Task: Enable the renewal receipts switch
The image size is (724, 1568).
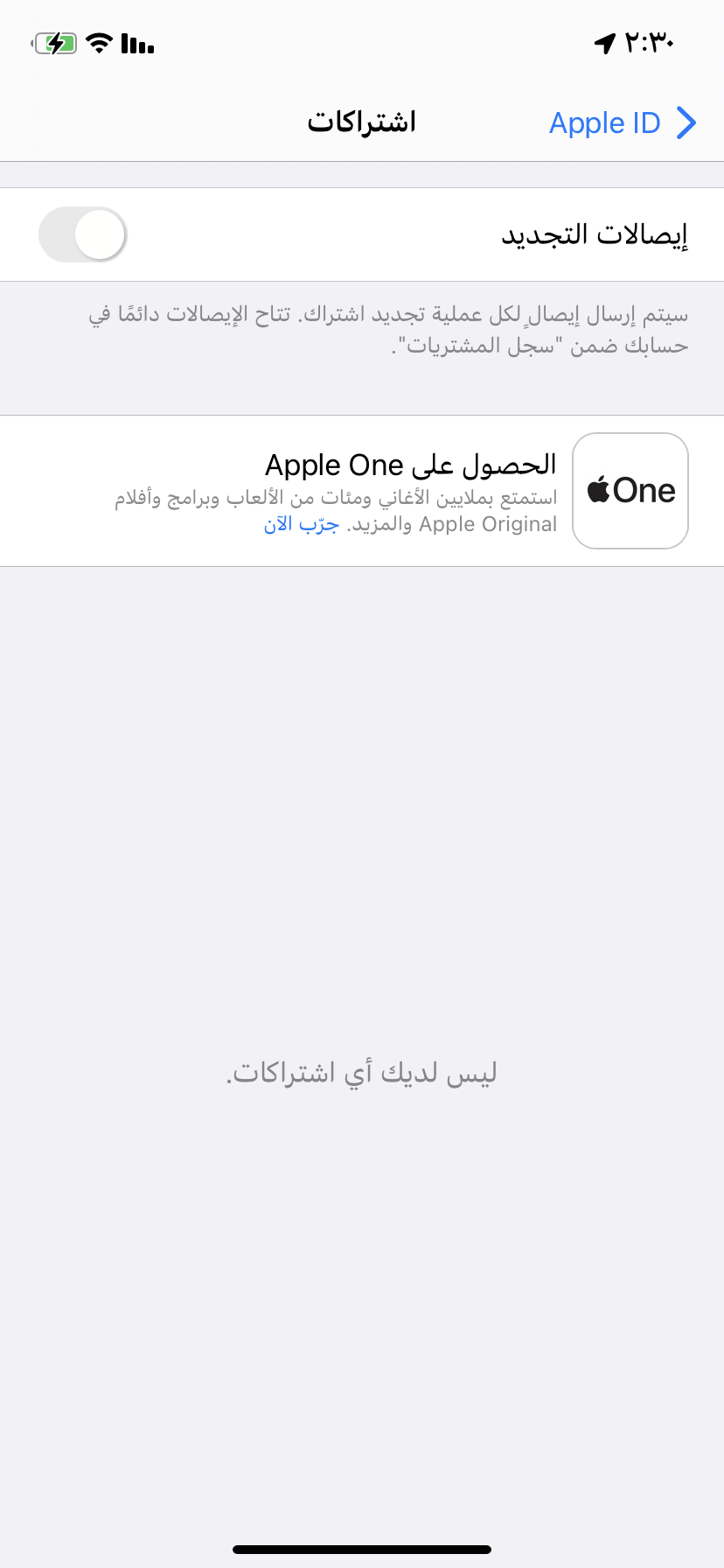Action: [x=83, y=234]
